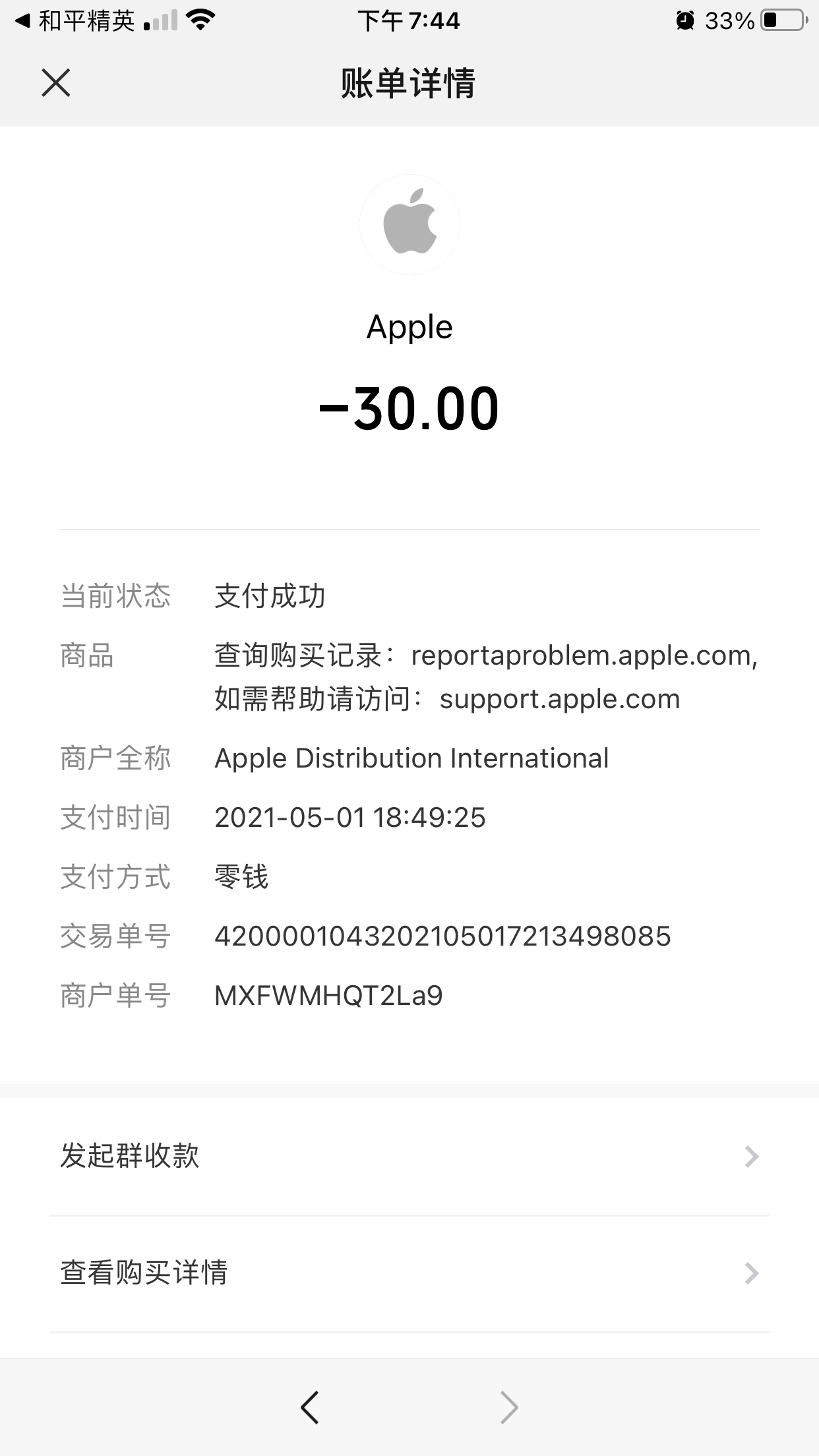This screenshot has height=1456, width=819.
Task: Open 查看购买详情 purchase details
Action: (409, 1273)
